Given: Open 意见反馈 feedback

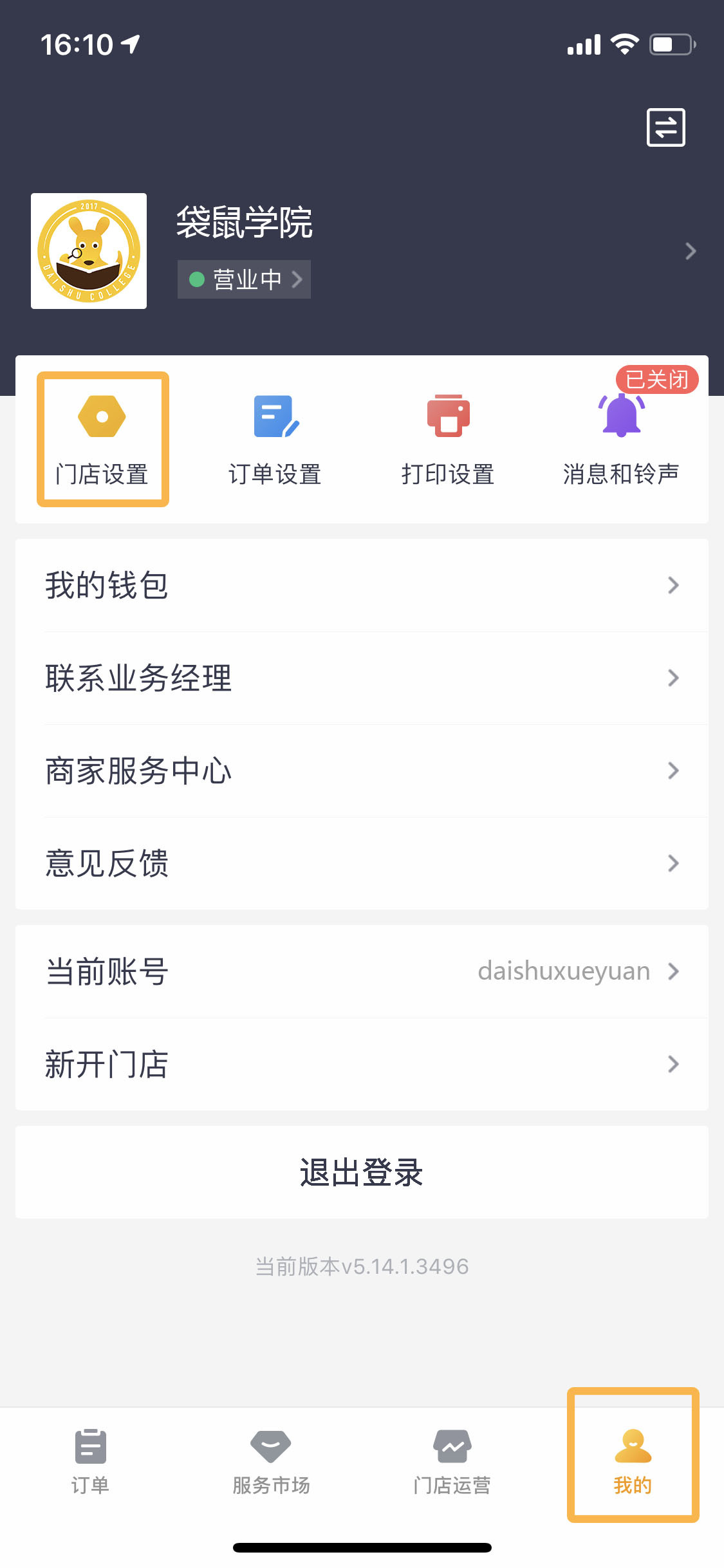Looking at the screenshot, I should point(362,863).
